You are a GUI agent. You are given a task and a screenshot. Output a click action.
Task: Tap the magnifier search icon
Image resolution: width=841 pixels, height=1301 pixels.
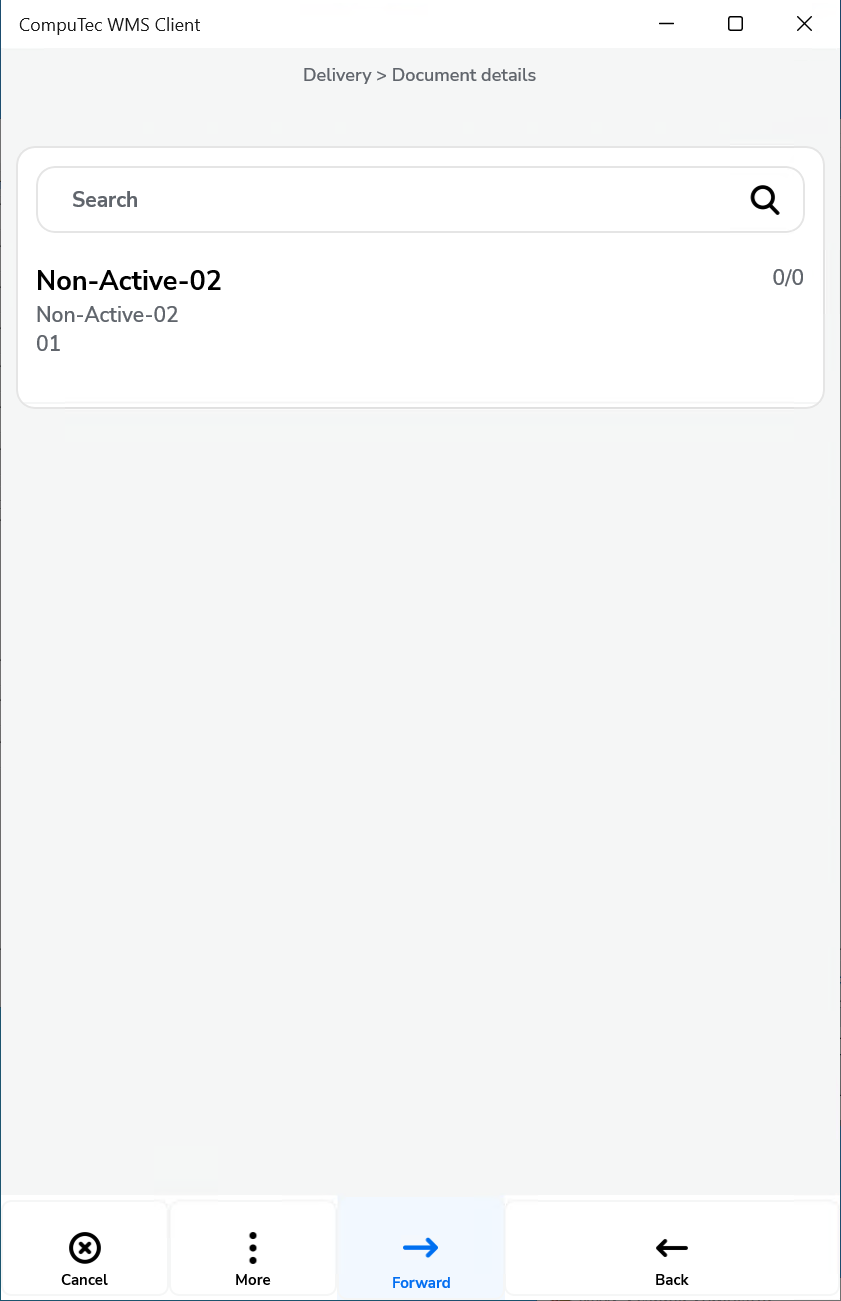[x=765, y=200]
